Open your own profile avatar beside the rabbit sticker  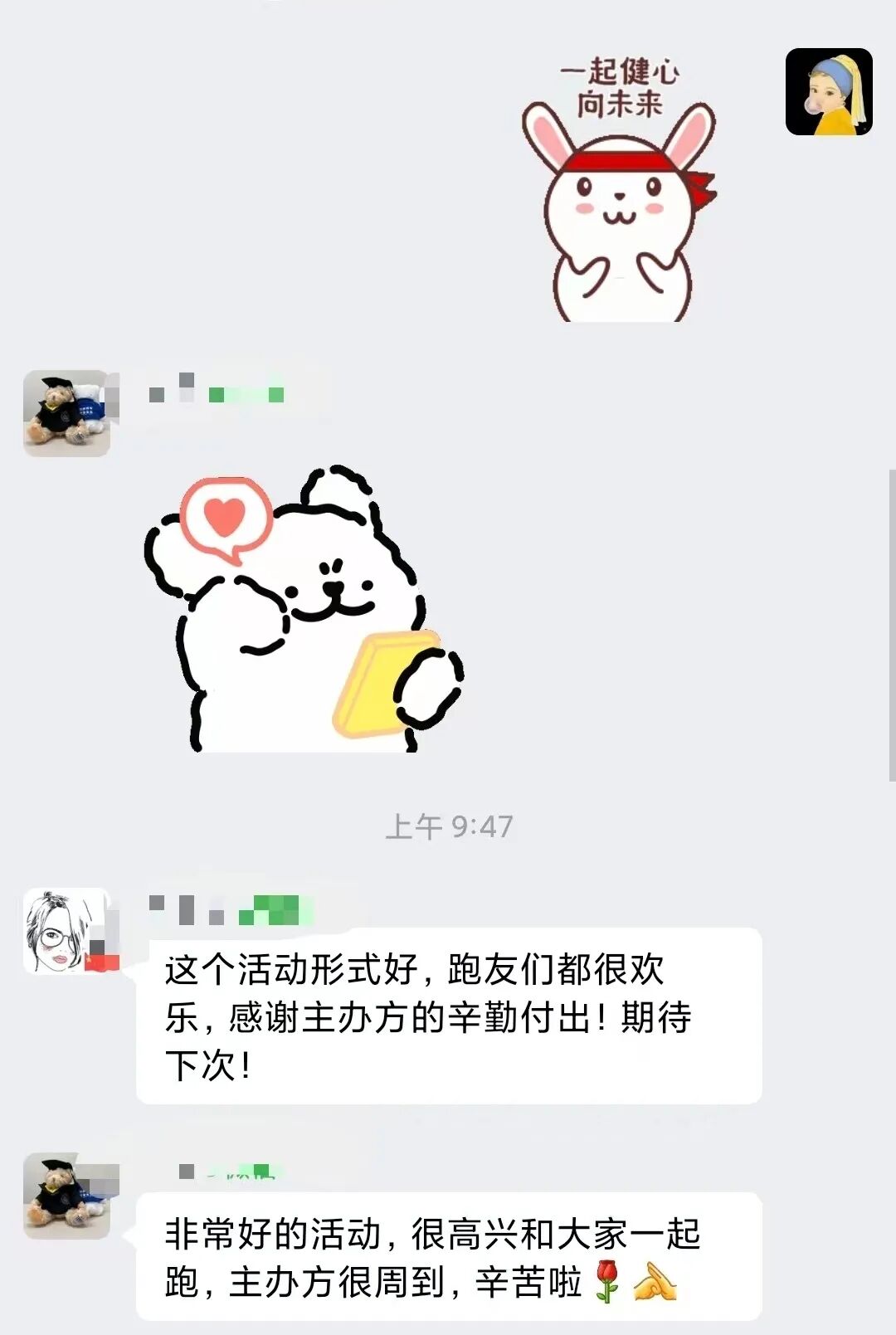click(x=829, y=92)
